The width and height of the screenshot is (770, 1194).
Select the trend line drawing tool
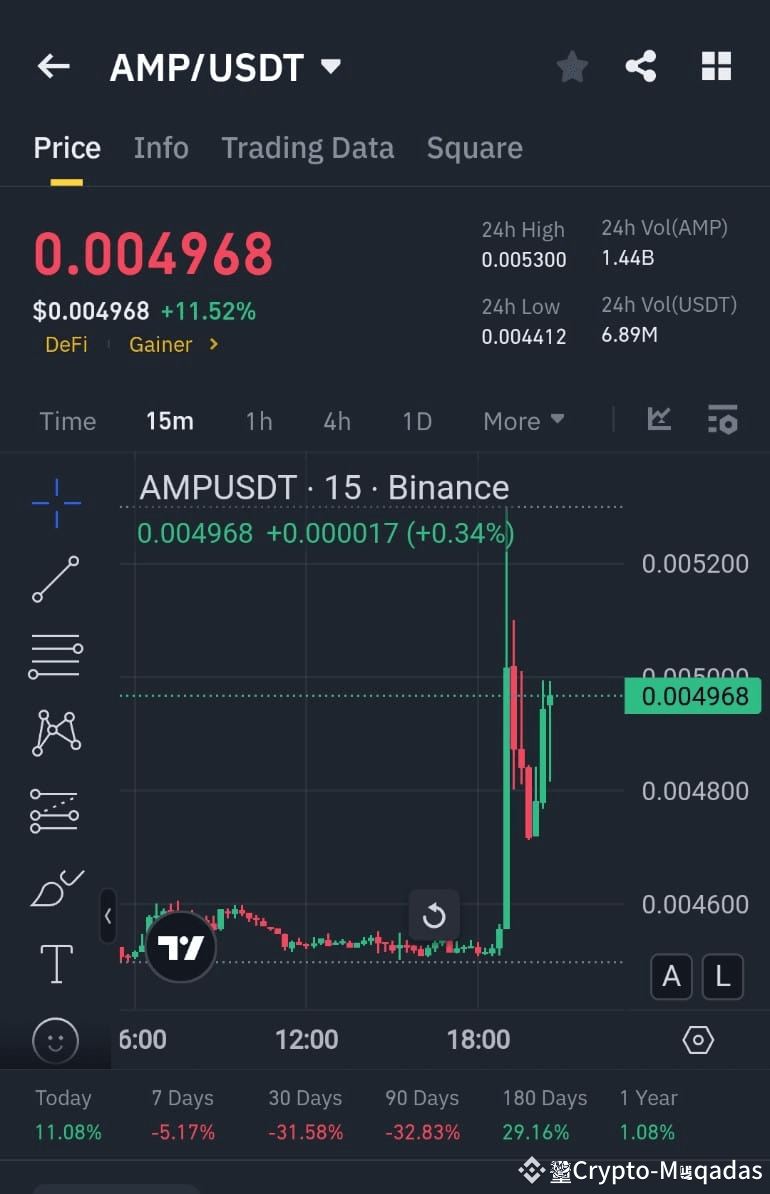(55, 579)
